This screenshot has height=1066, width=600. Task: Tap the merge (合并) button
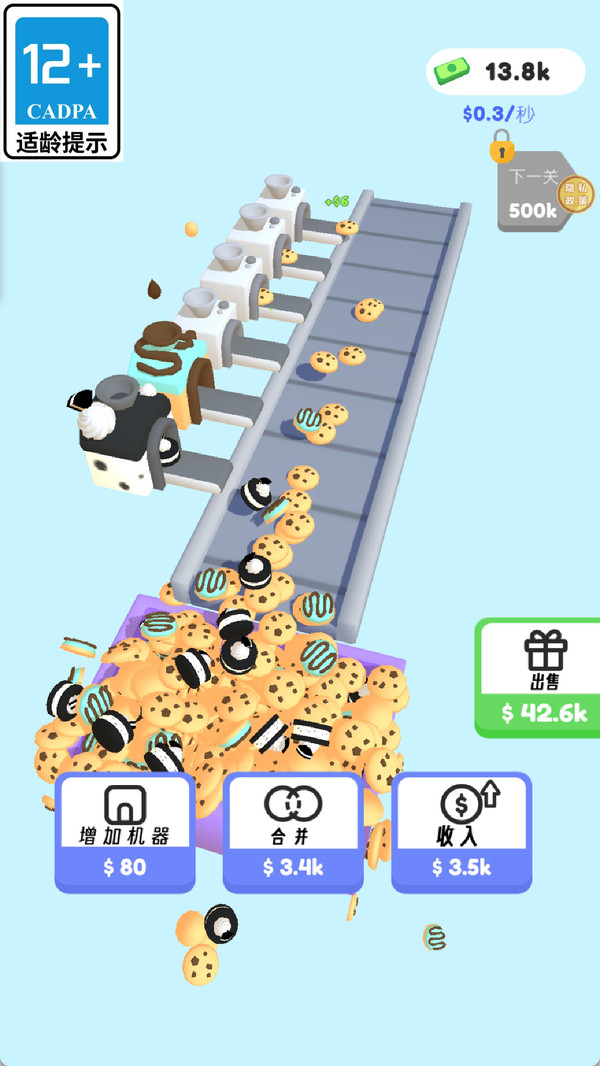tap(293, 832)
